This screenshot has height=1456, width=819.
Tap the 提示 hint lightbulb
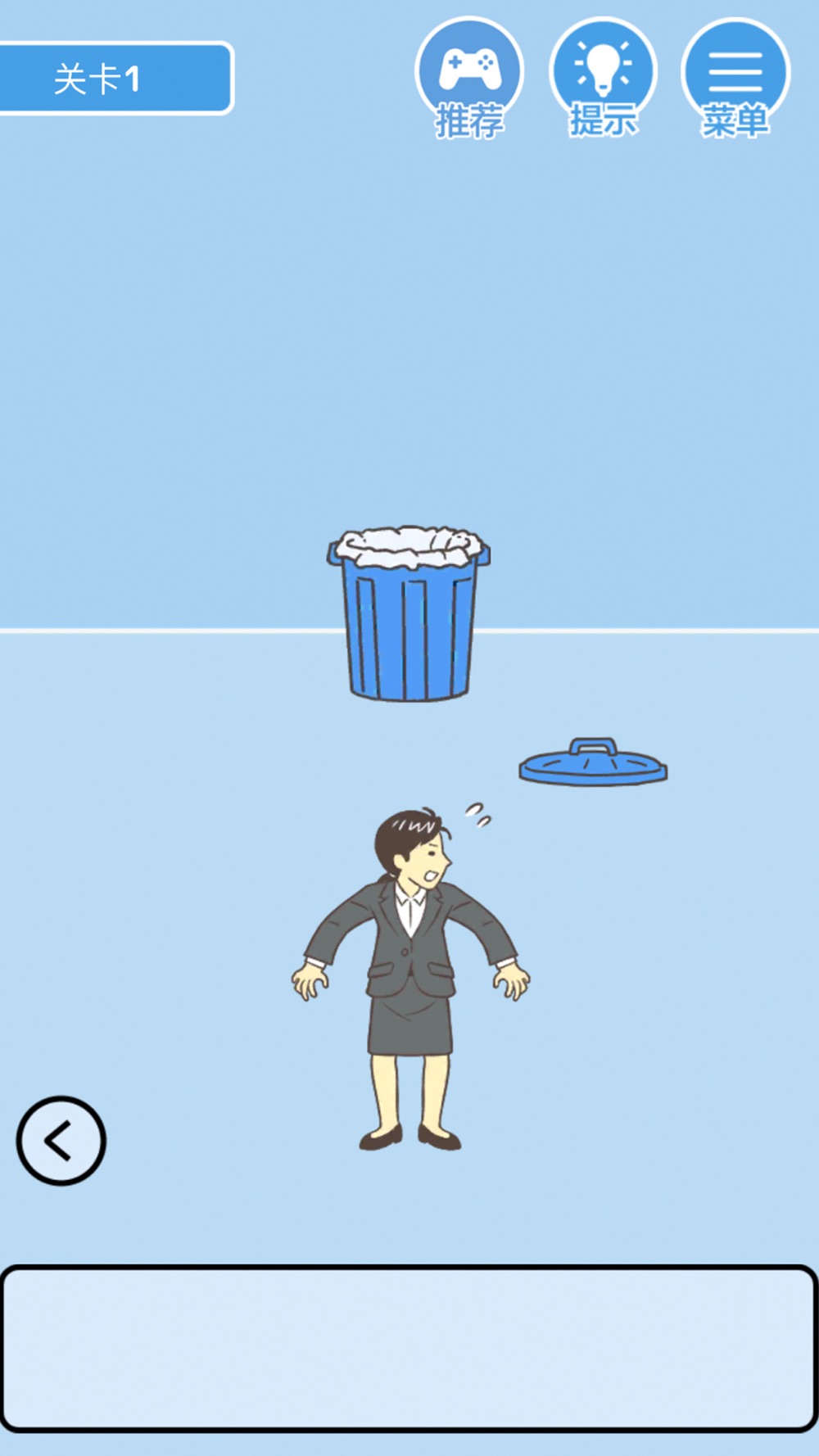coord(603,78)
